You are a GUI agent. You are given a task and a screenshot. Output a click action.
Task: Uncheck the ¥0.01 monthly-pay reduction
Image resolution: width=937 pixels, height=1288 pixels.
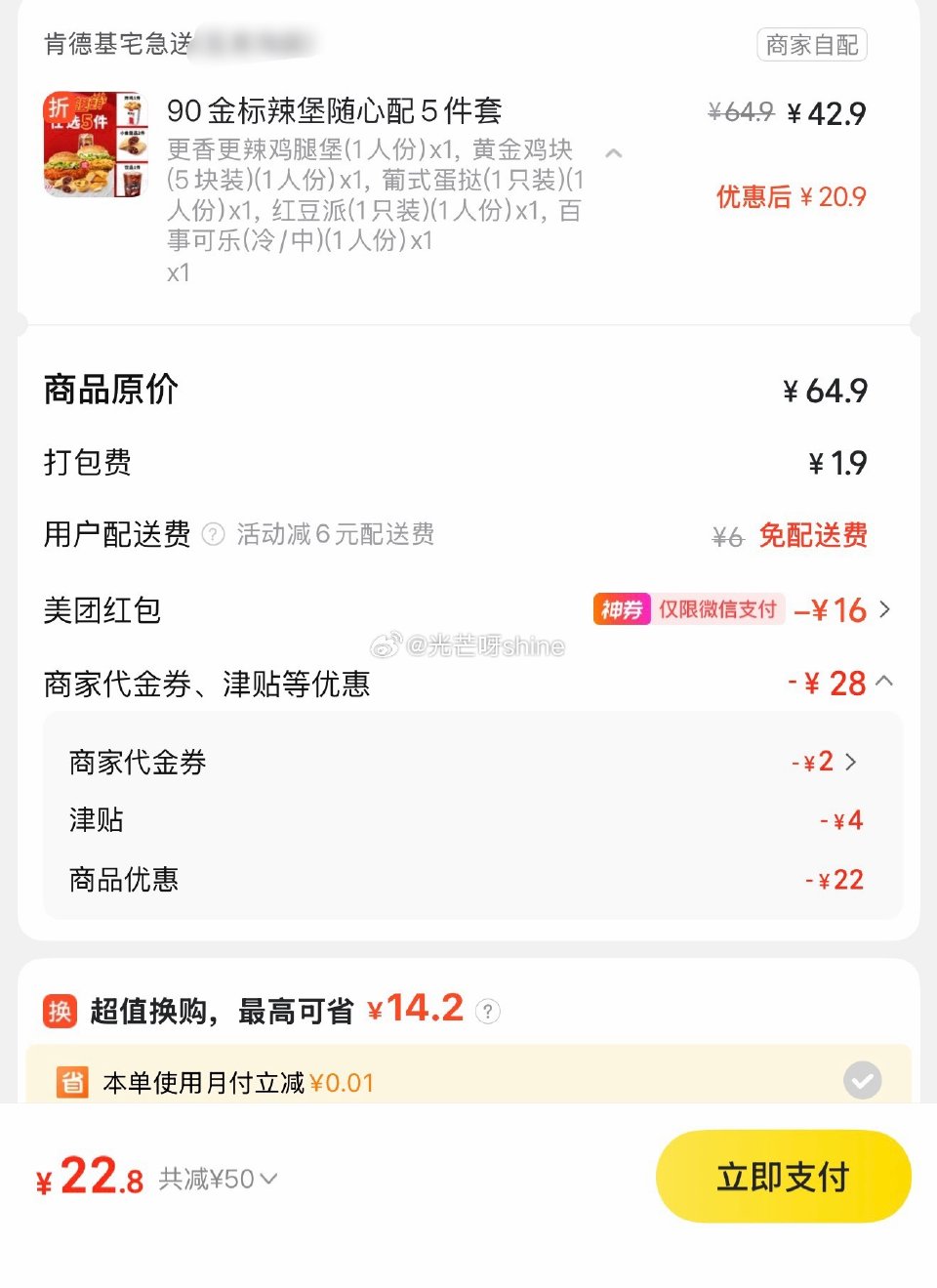(x=863, y=1080)
